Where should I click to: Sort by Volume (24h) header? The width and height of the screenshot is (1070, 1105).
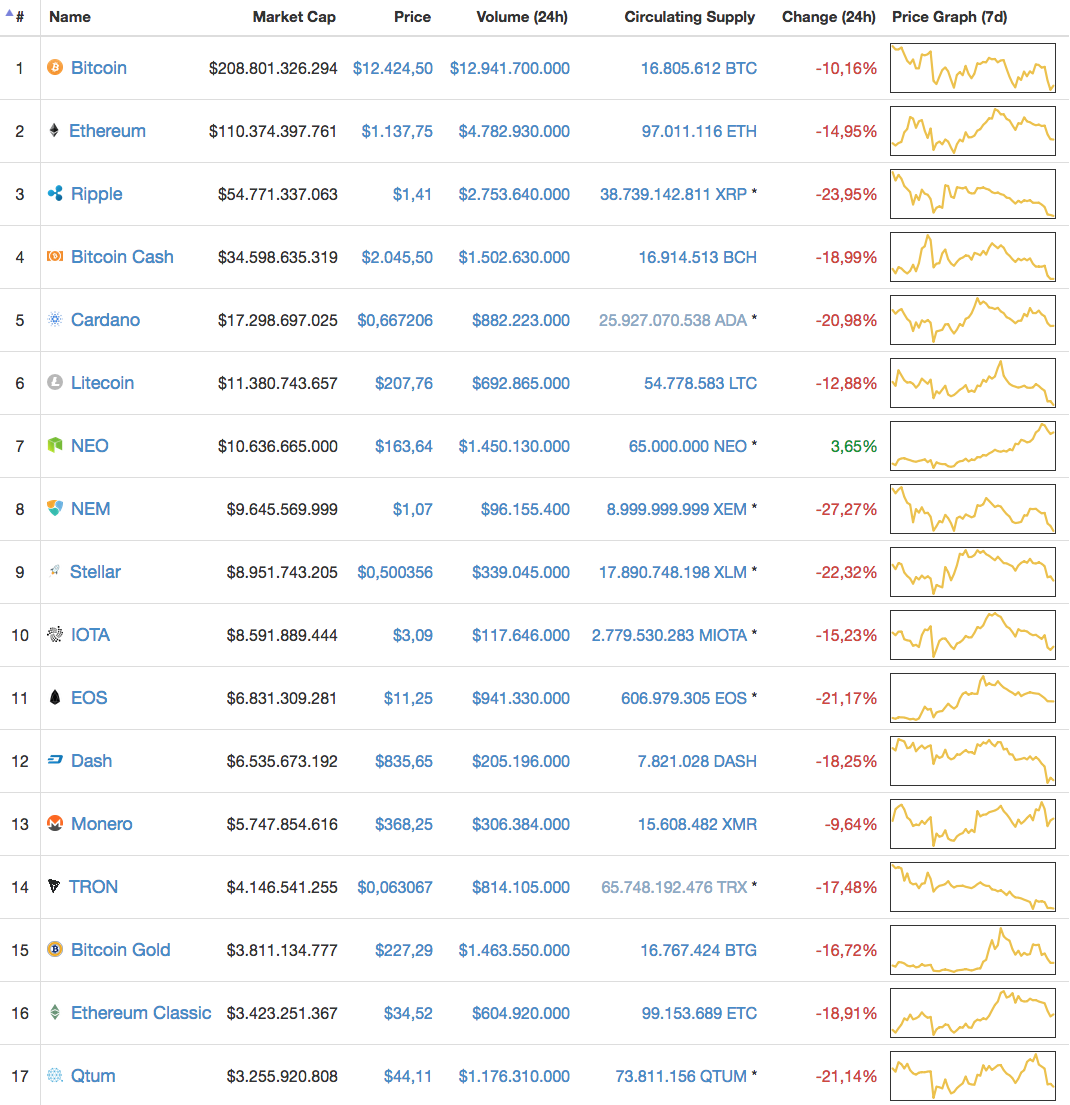(x=522, y=17)
